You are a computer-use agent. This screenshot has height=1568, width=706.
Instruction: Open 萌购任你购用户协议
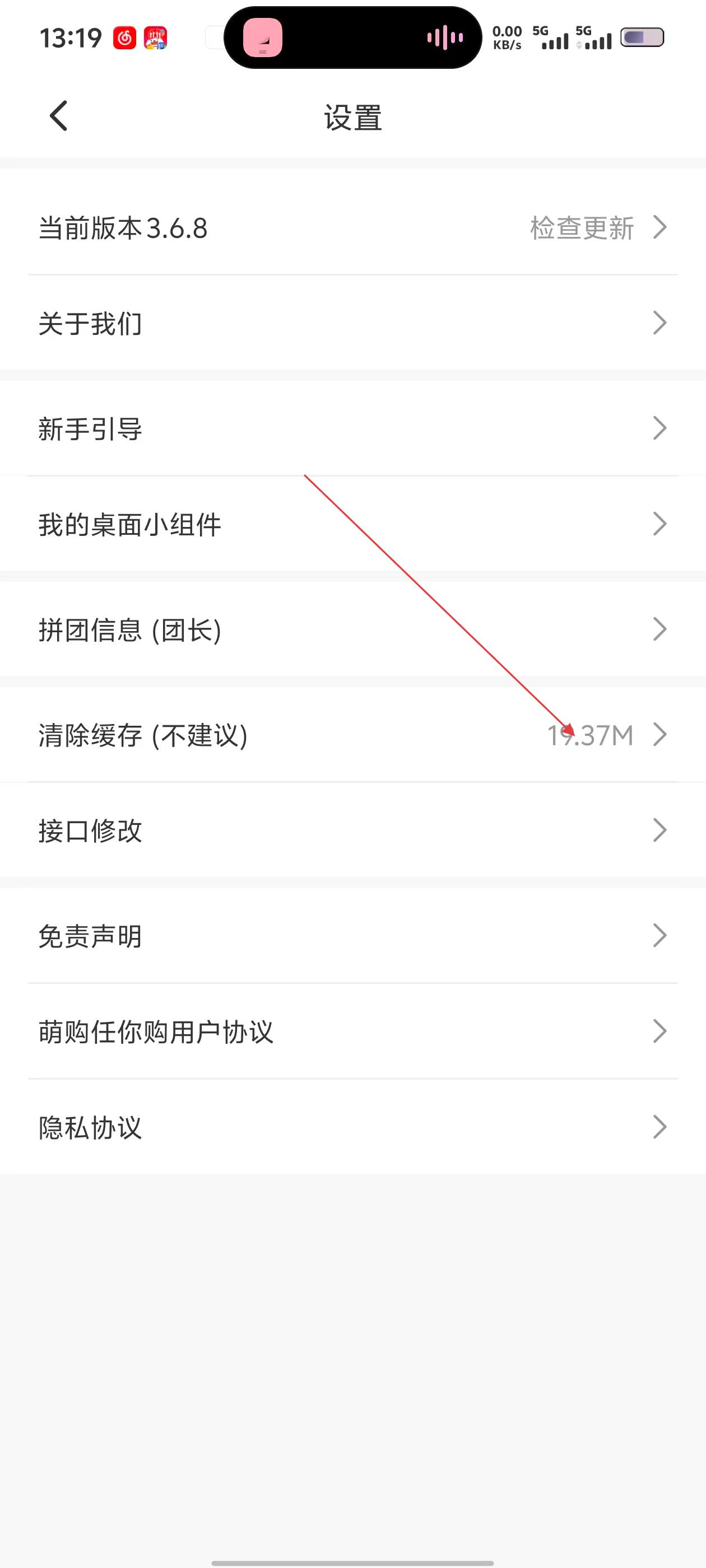pos(352,1031)
